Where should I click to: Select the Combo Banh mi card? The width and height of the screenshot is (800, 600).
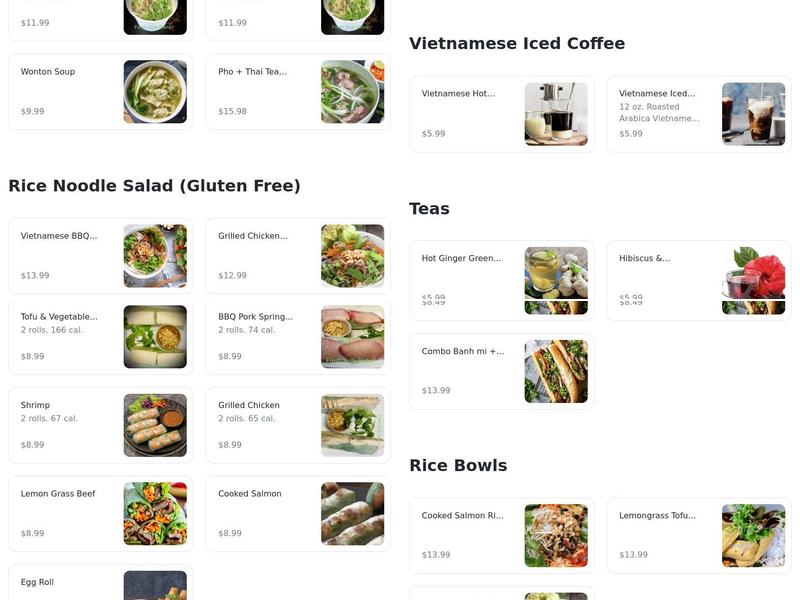coord(501,371)
